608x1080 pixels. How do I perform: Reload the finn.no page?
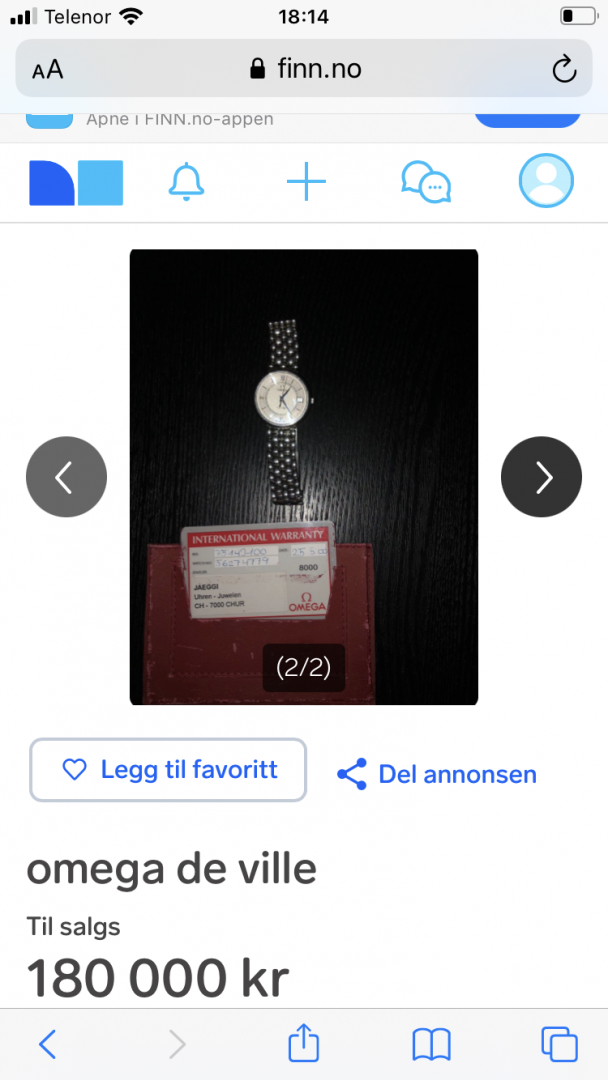pos(564,69)
